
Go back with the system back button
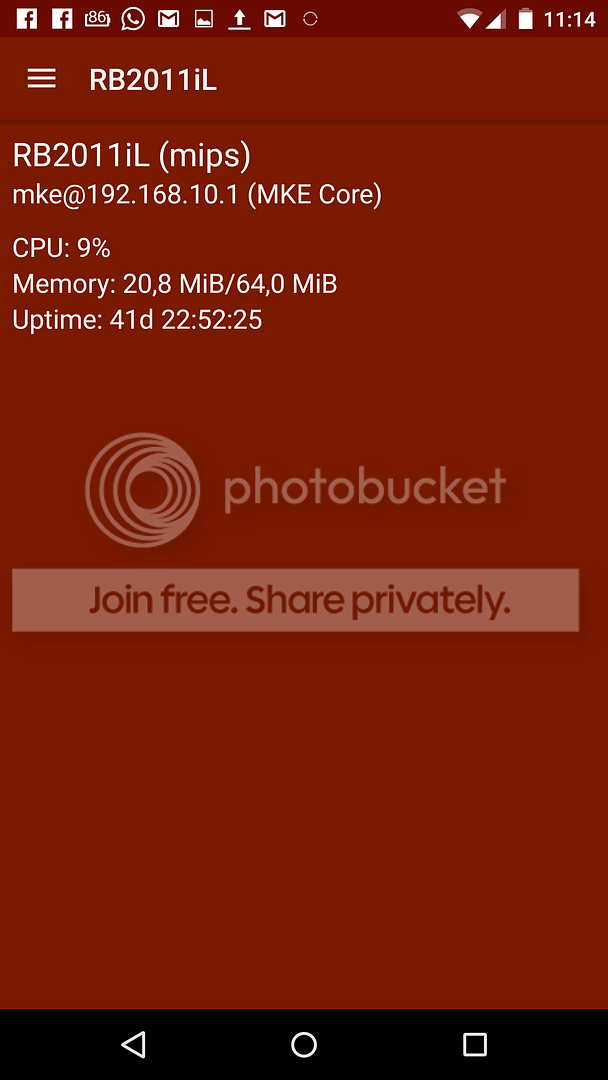coord(133,1045)
